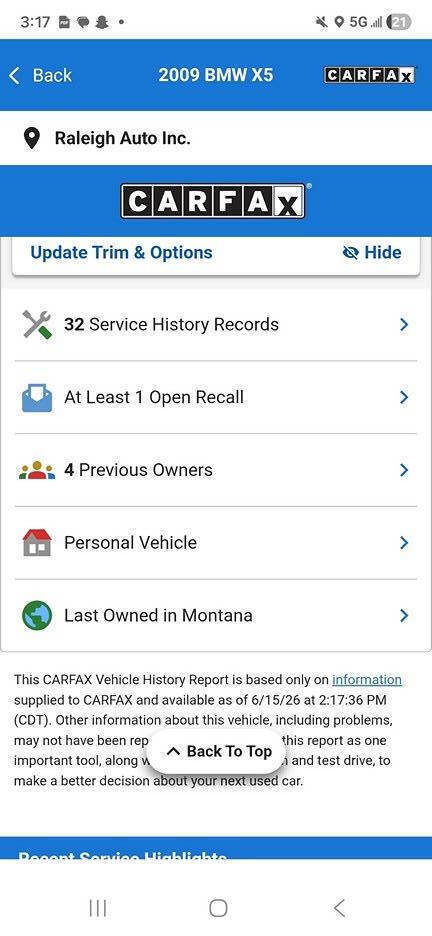Open the Personal Vehicle row
432x936 pixels.
pos(215,543)
